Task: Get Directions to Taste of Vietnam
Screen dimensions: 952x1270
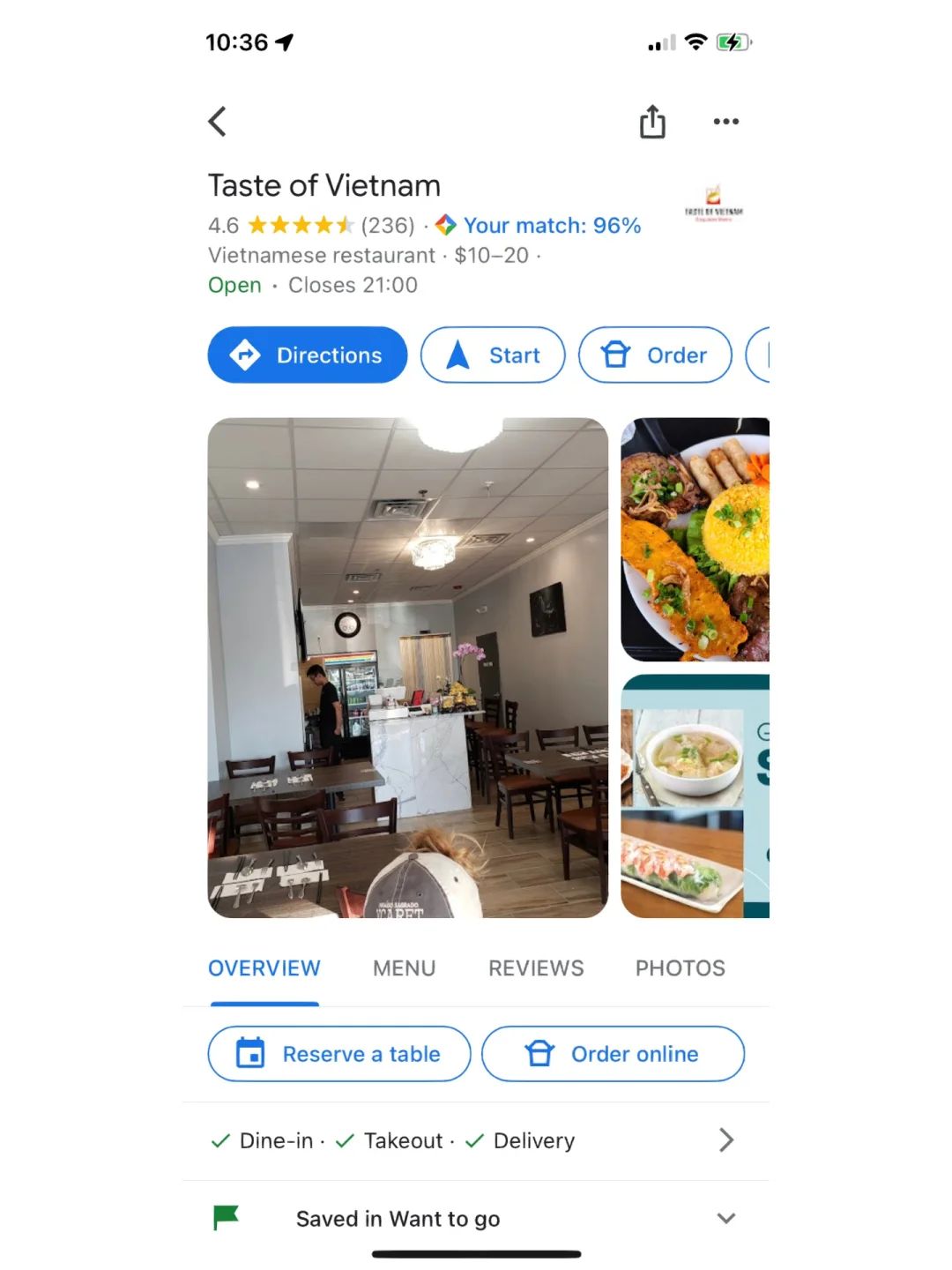Action: click(x=308, y=355)
